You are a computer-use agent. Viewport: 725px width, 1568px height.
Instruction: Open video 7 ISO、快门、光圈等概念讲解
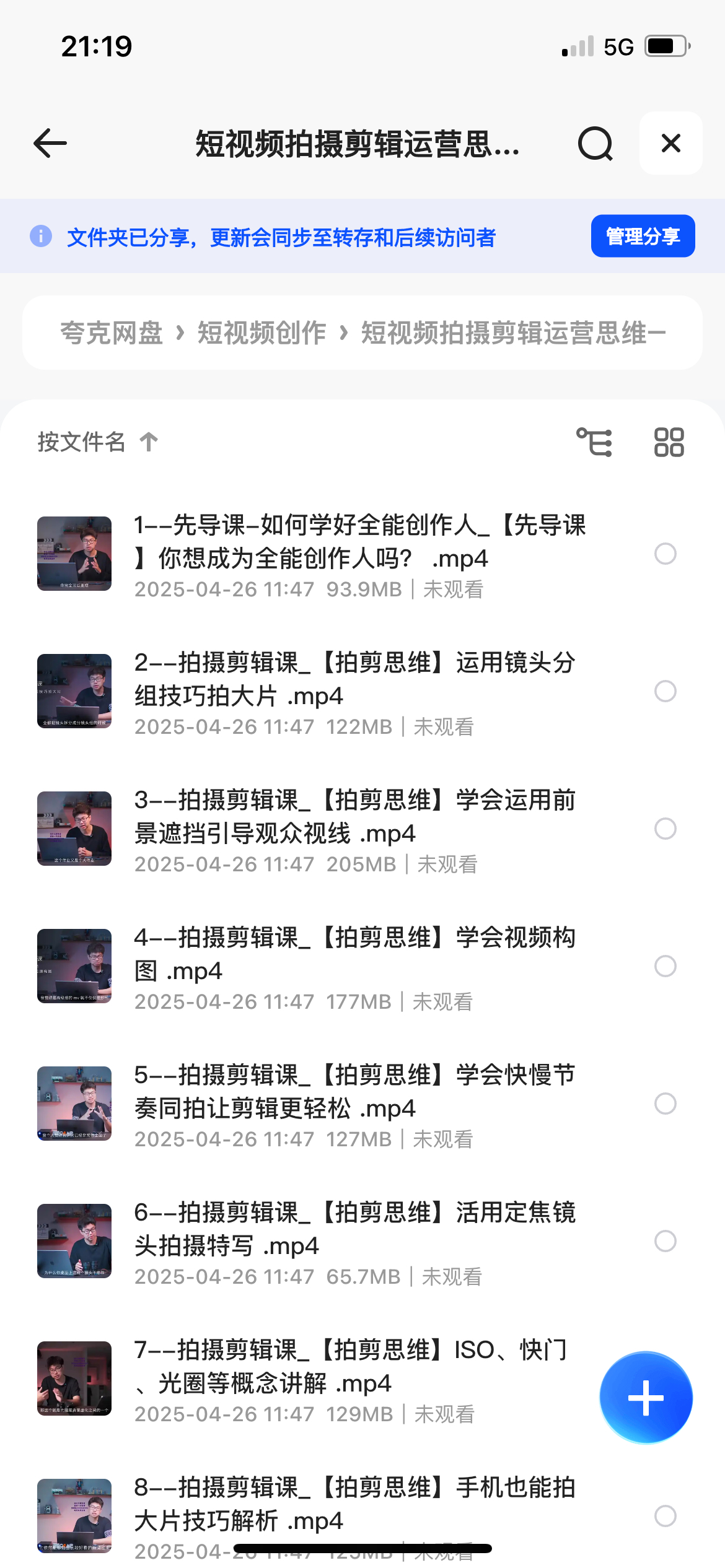pos(351,1367)
